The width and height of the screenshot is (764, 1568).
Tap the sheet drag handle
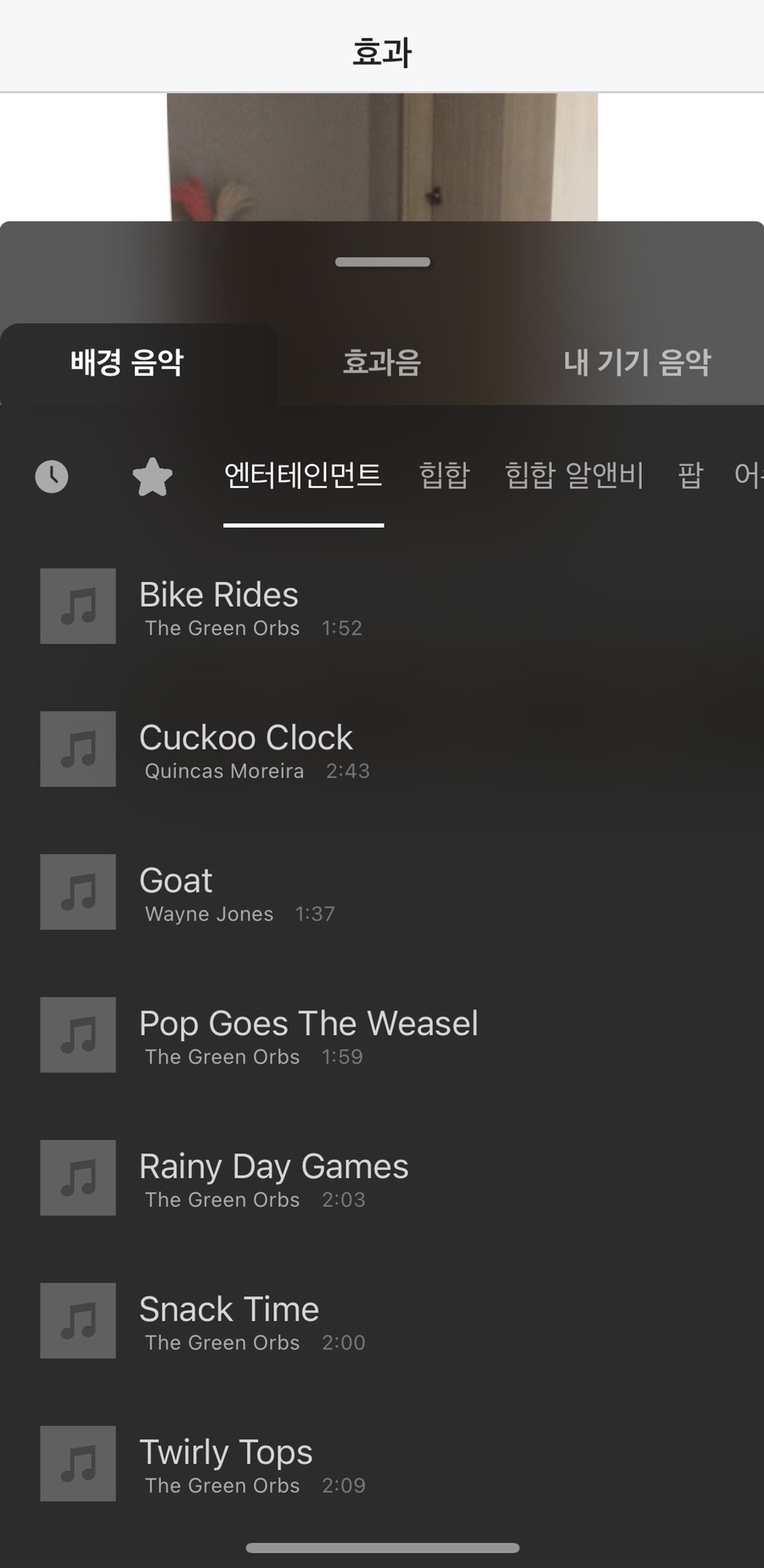(x=383, y=262)
